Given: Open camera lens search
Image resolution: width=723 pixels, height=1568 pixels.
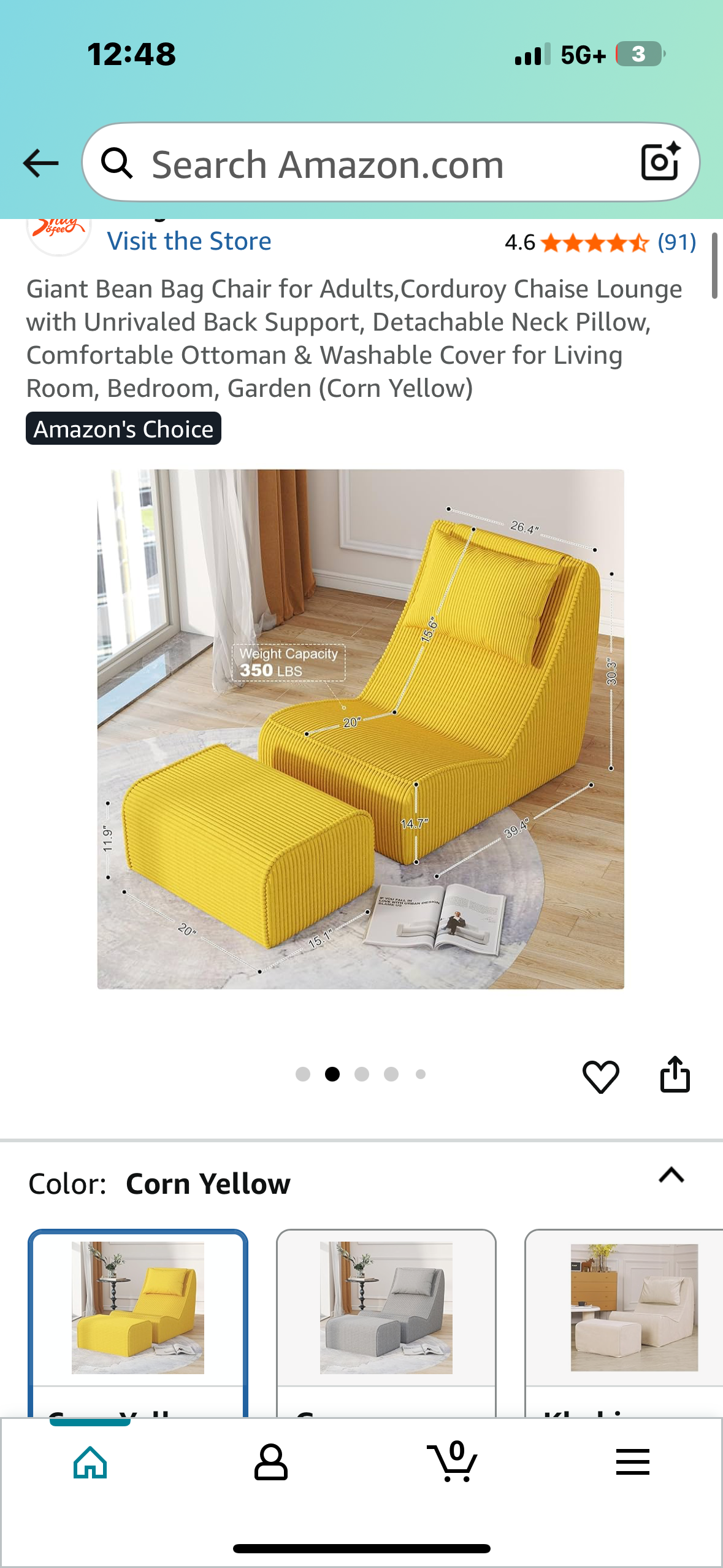Looking at the screenshot, I should 660,162.
